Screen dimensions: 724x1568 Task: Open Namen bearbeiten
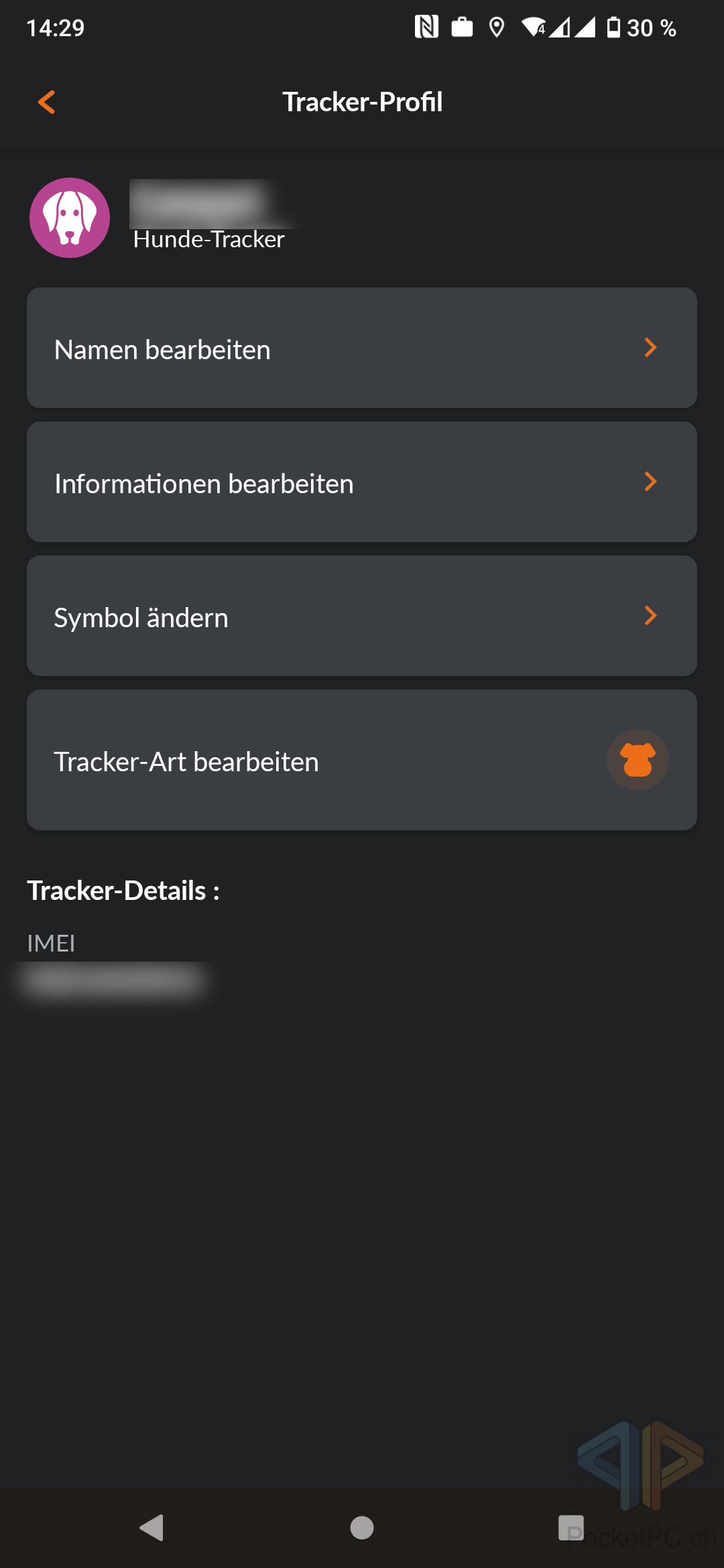[x=362, y=348]
